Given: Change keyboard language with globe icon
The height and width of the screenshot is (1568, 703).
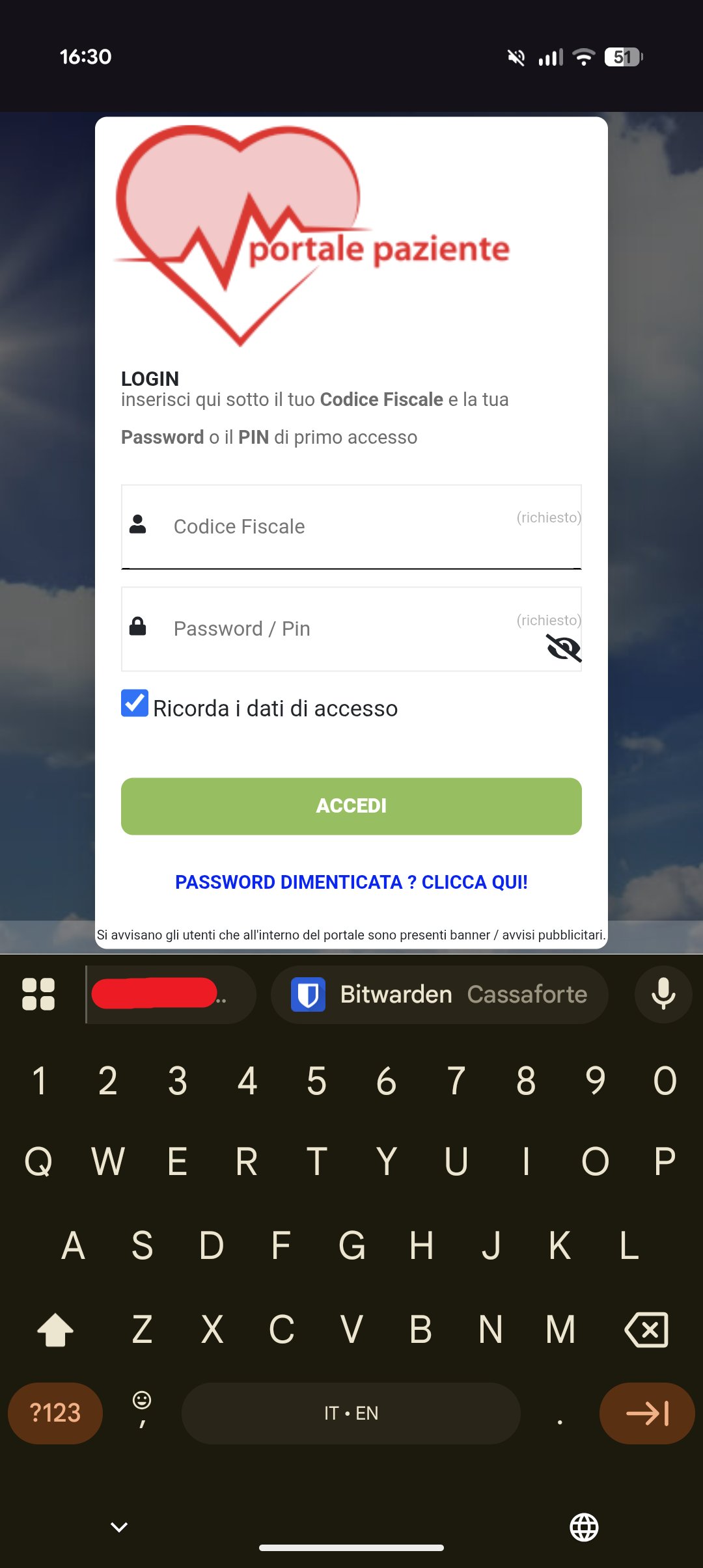Looking at the screenshot, I should (x=584, y=1527).
